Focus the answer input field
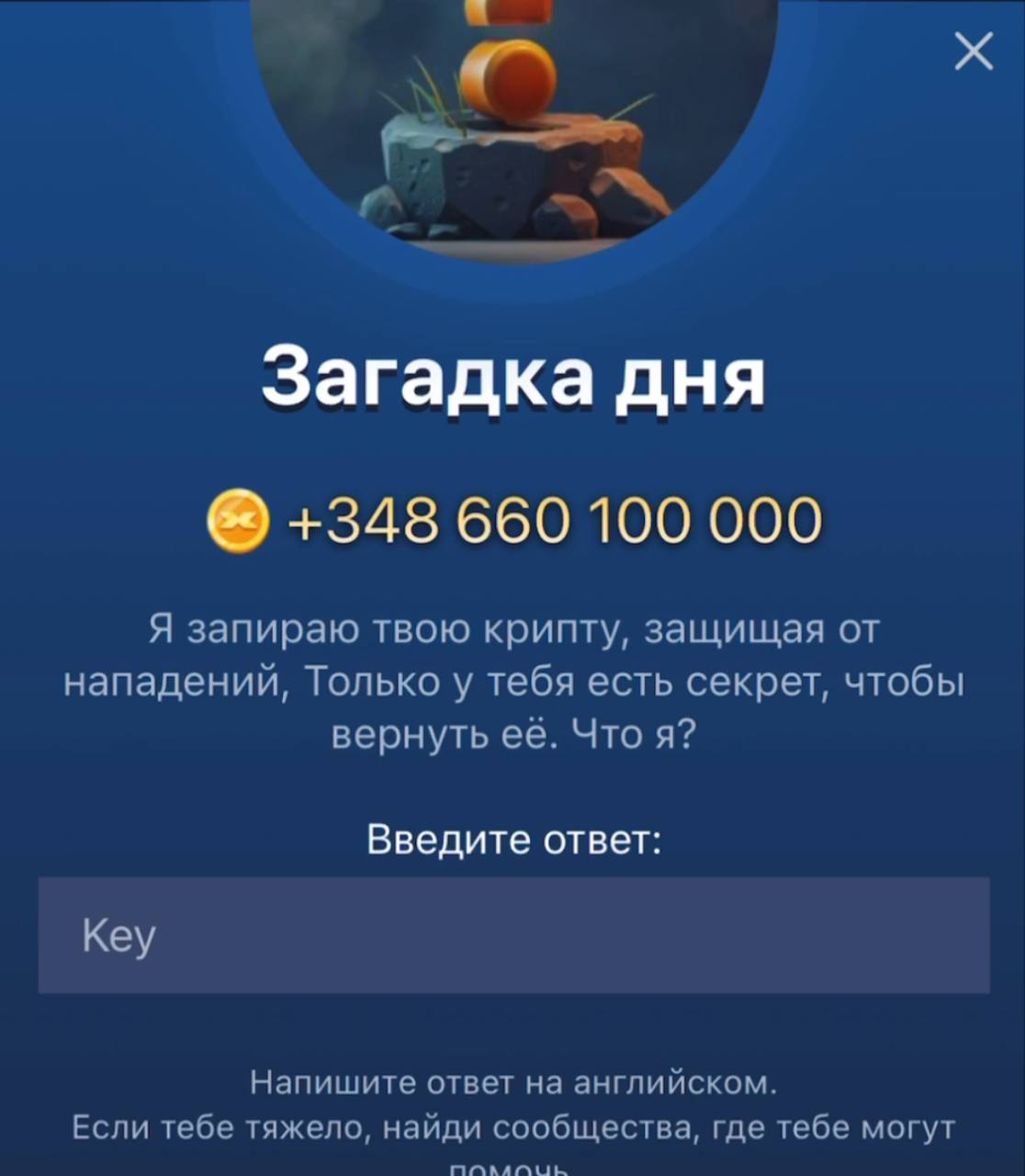1025x1176 pixels. 513,934
